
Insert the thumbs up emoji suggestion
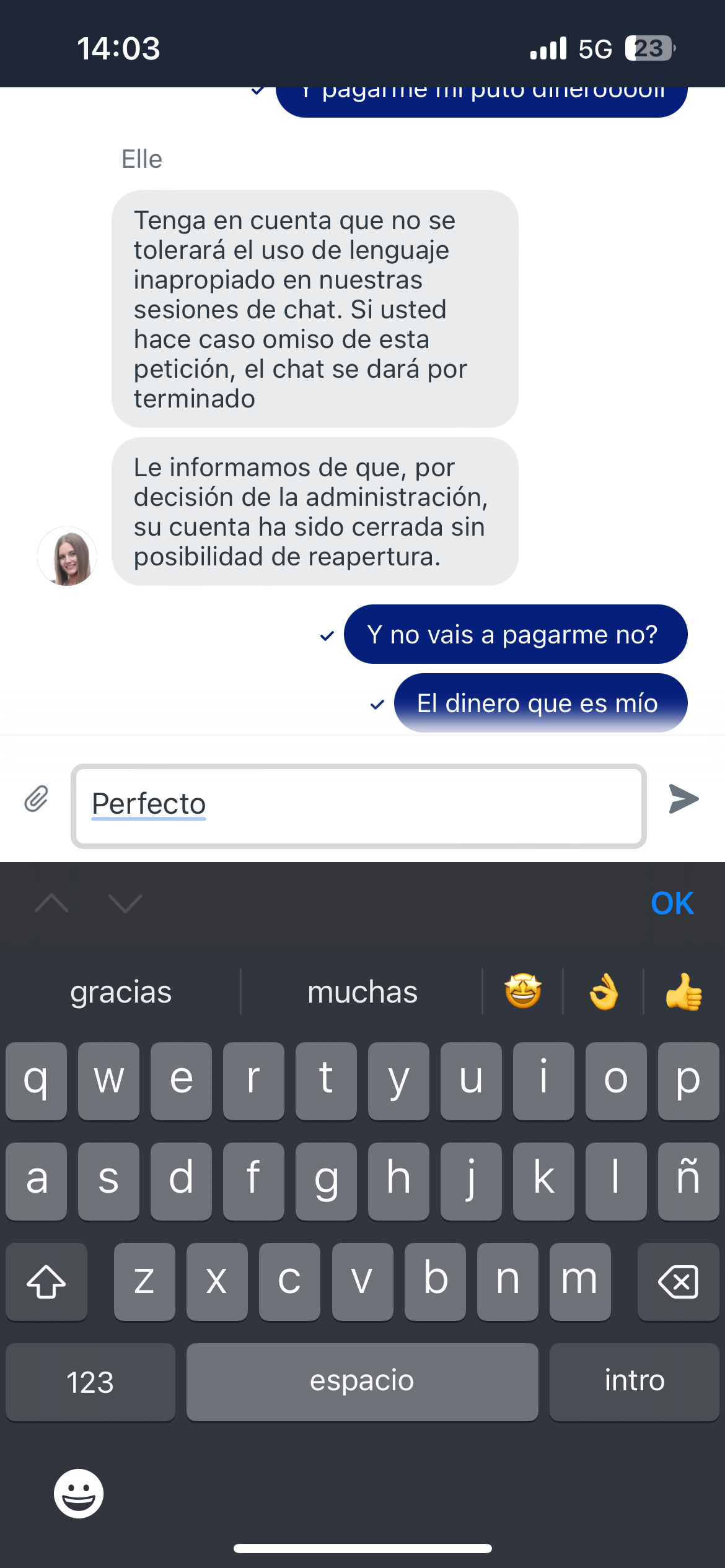[x=683, y=992]
